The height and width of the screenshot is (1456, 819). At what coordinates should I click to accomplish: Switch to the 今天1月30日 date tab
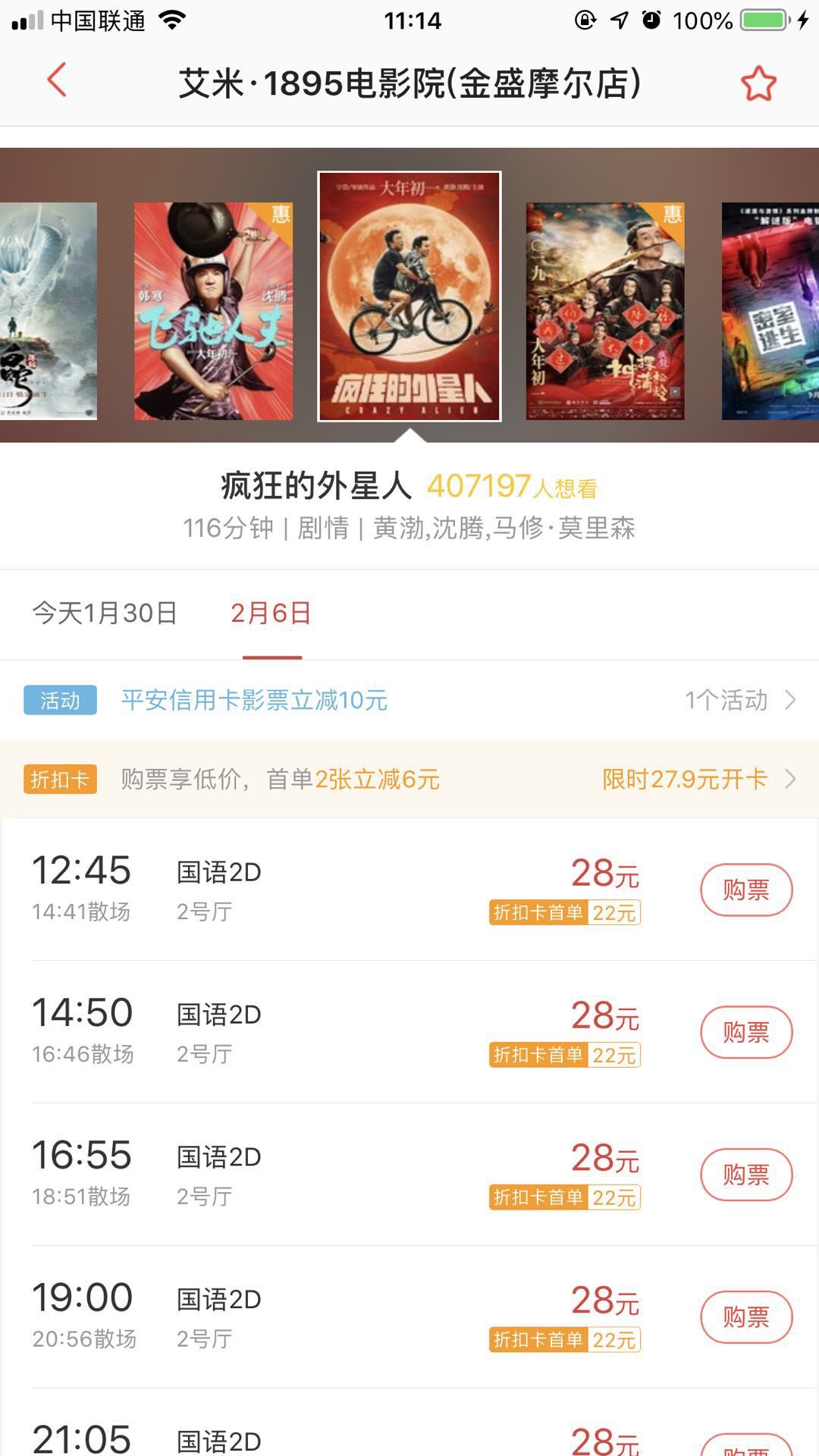[105, 613]
